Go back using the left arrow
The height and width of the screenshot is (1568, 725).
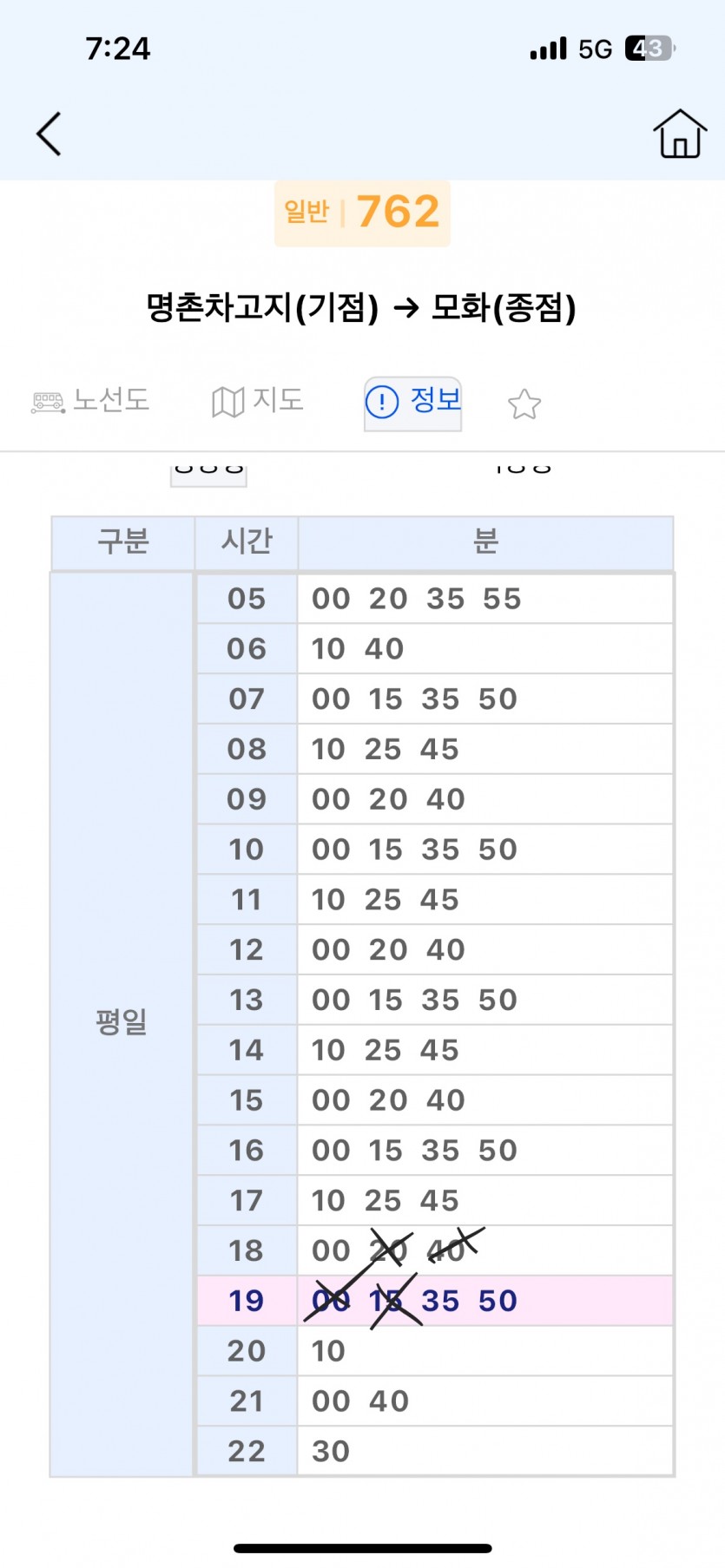(49, 134)
